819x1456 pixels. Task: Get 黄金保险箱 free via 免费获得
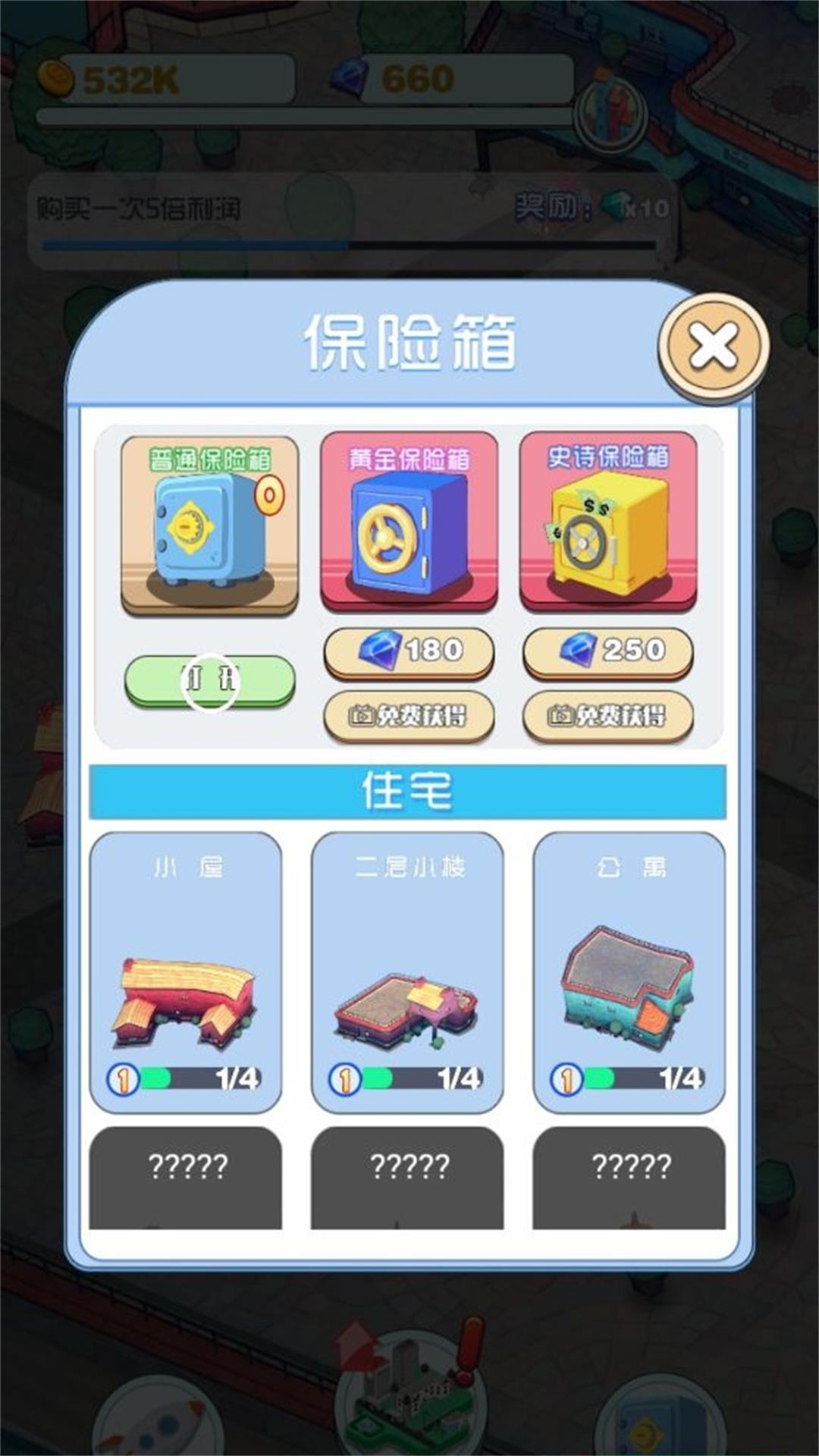click(x=409, y=715)
